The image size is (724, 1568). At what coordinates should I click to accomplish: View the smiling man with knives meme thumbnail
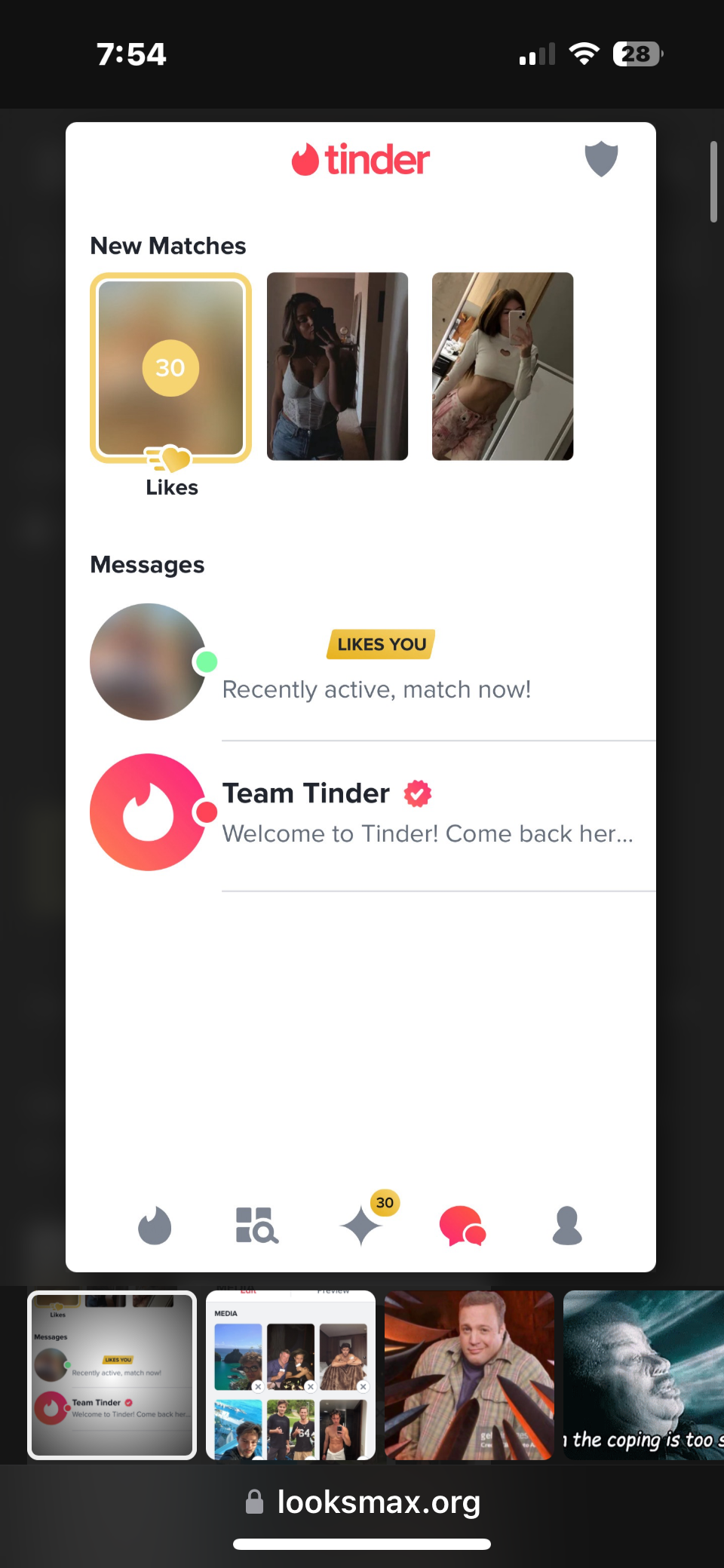click(x=469, y=1375)
